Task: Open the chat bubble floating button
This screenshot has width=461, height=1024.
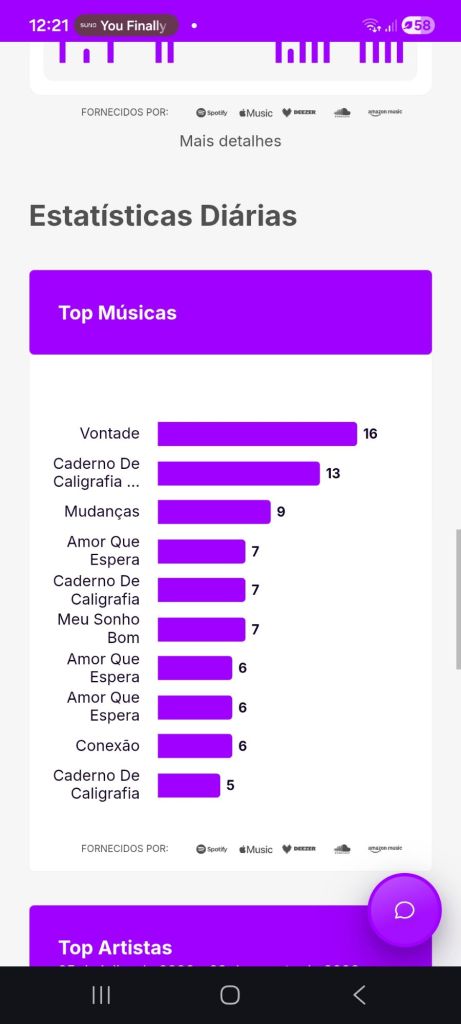Action: (404, 910)
